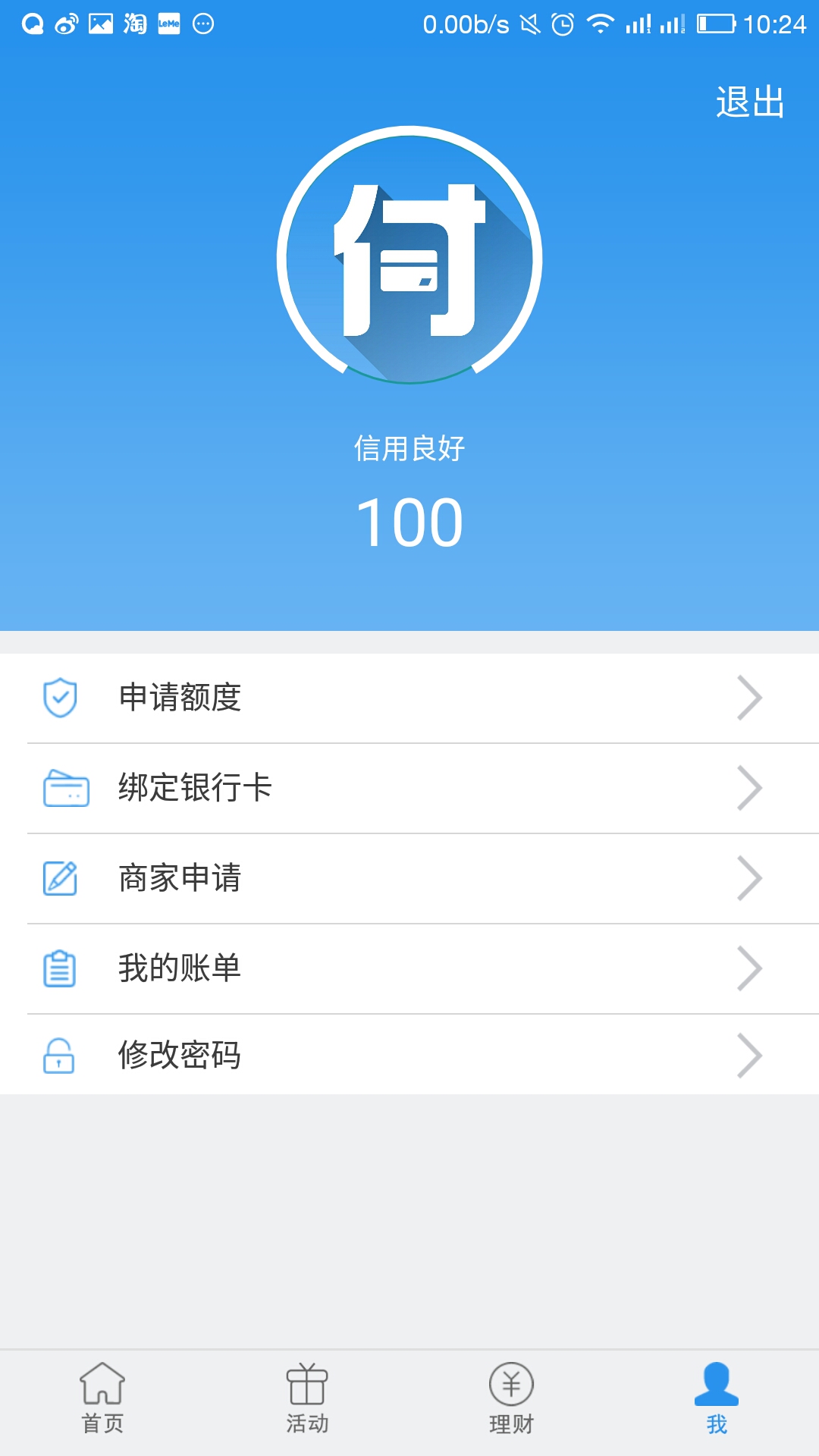Image resolution: width=819 pixels, height=1456 pixels.
Task: Go to the 理财 finance tab
Action: click(512, 1400)
